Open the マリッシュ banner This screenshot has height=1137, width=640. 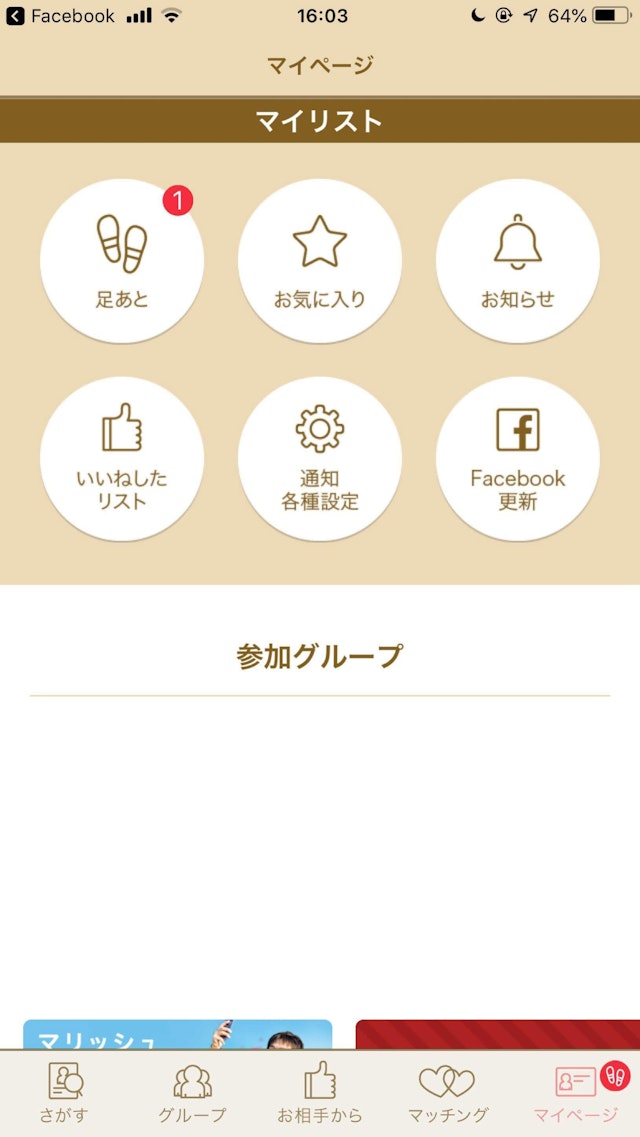[x=178, y=1034]
